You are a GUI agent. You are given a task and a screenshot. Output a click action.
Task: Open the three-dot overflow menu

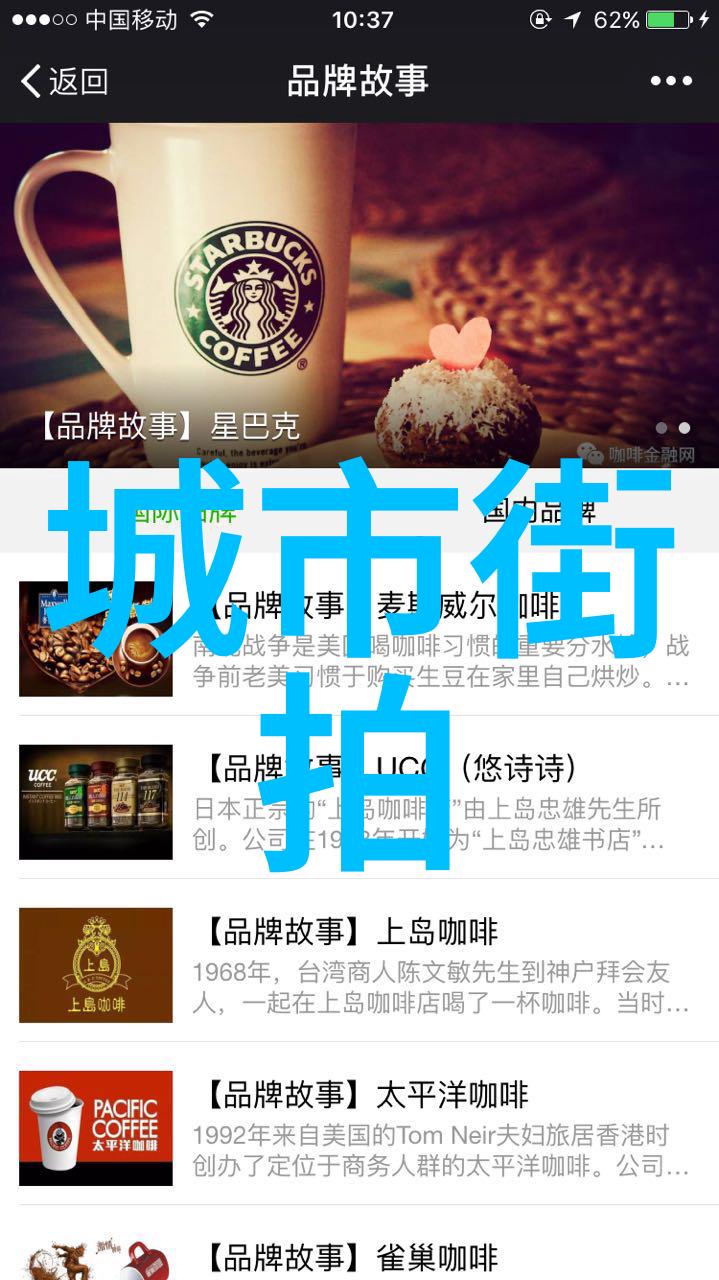[x=670, y=81]
